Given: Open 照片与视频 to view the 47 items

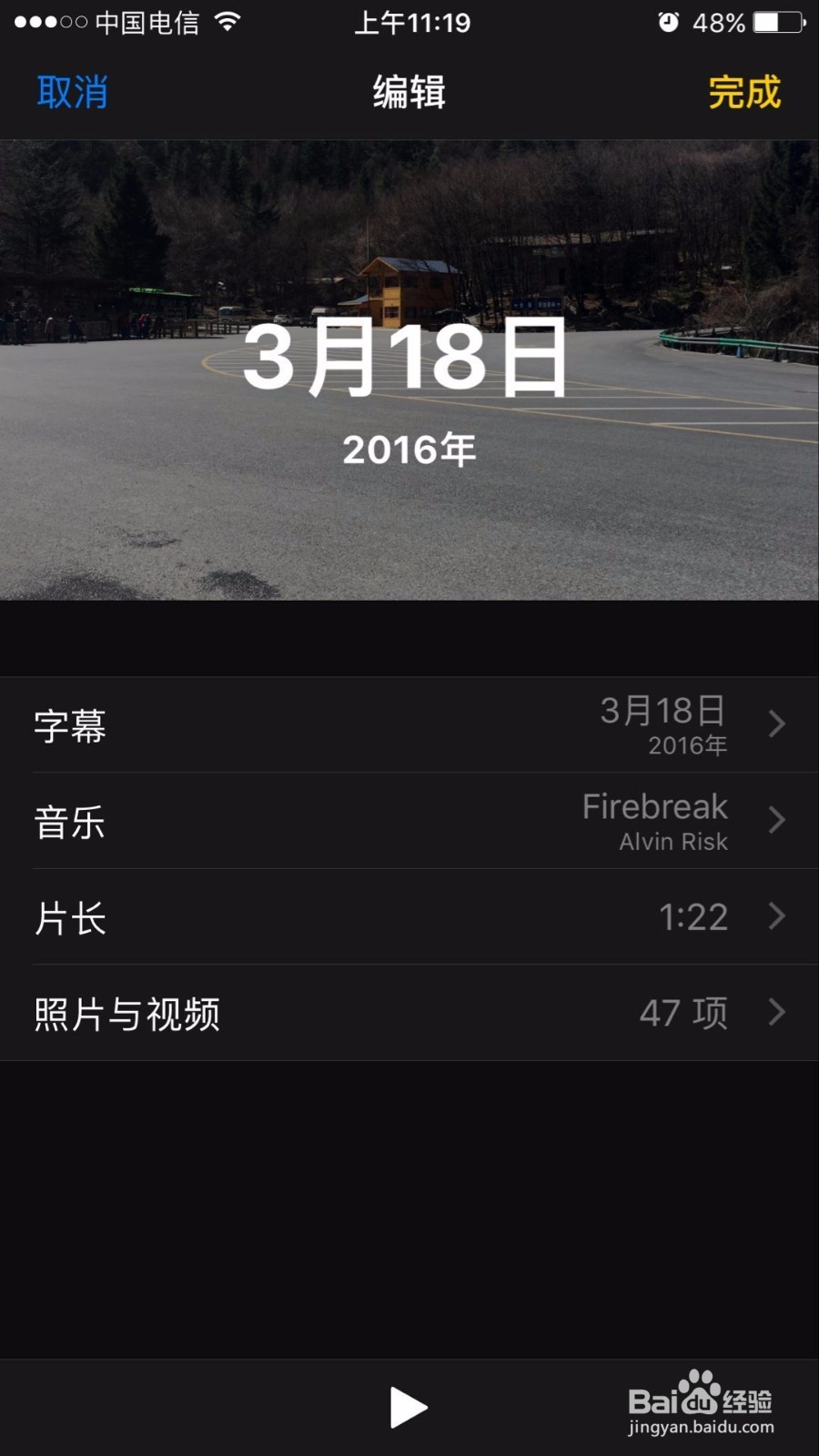Looking at the screenshot, I should 776,1012.
